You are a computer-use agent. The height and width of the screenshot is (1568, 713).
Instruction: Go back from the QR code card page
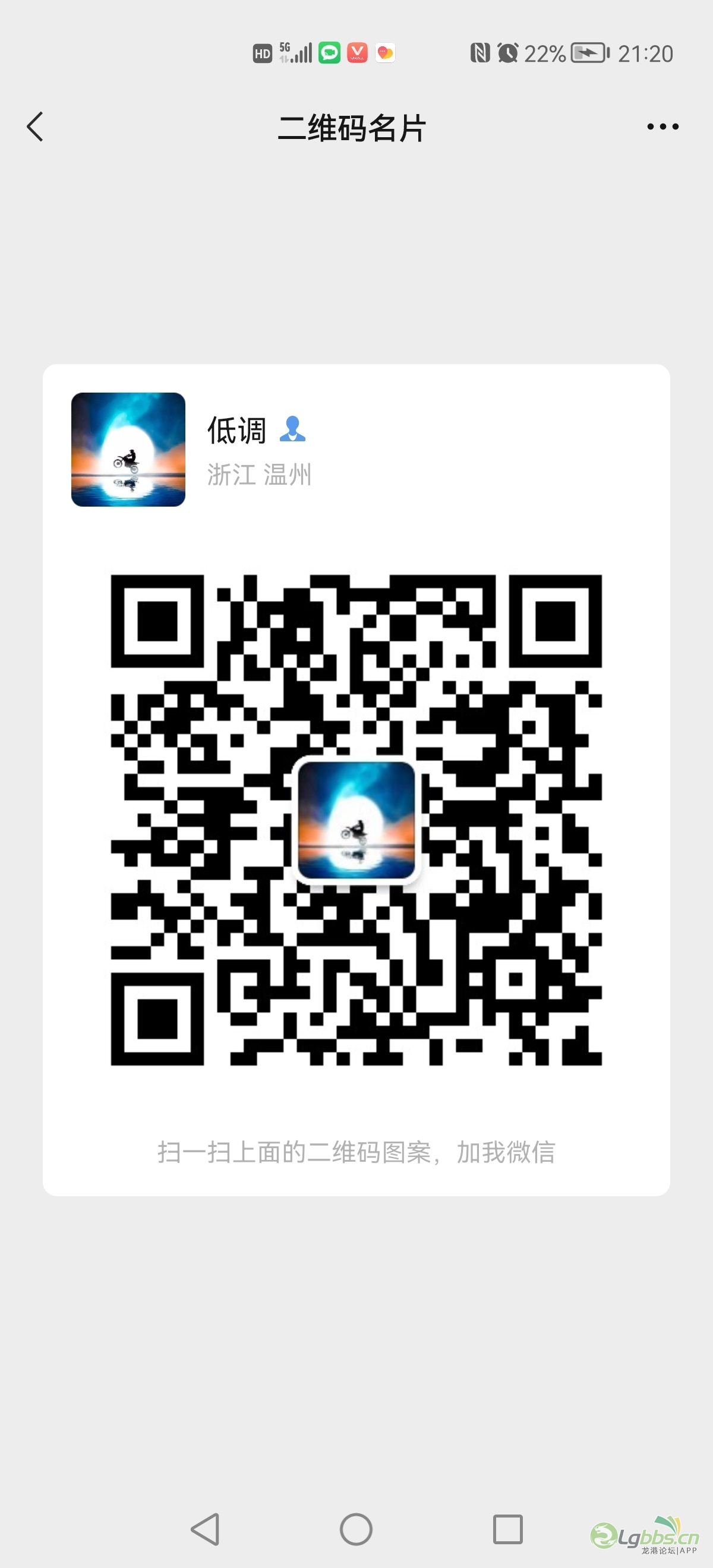click(35, 127)
